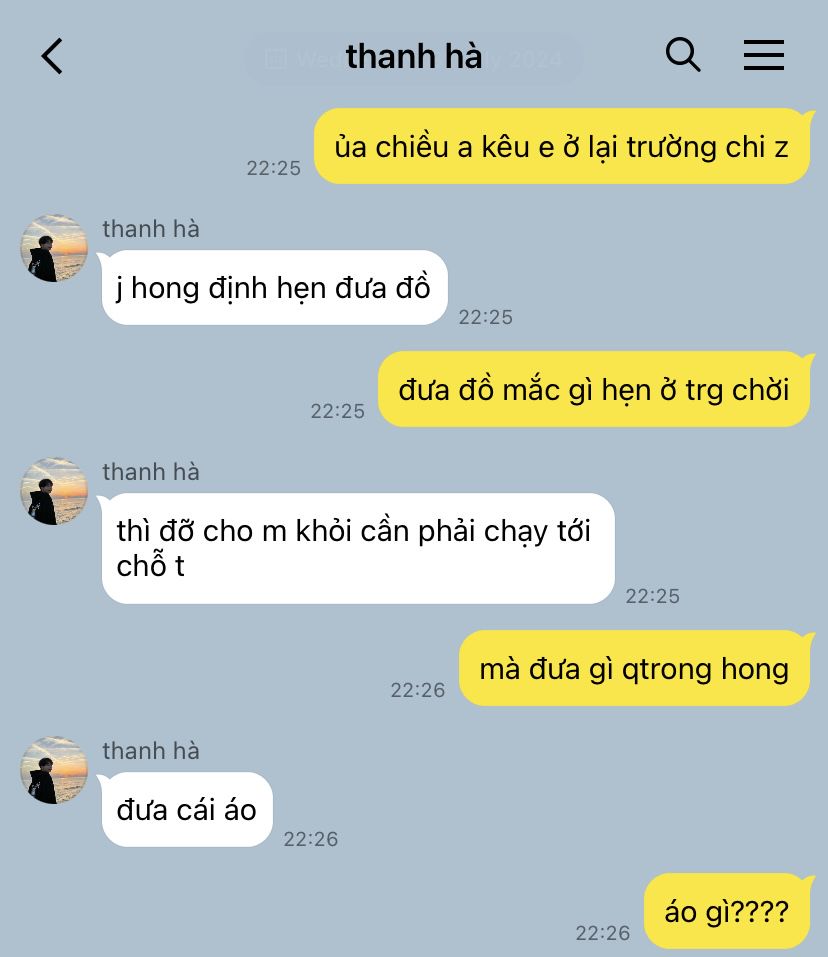Open thanh hà's avatar above 'đưa cái áo'

tap(54, 770)
